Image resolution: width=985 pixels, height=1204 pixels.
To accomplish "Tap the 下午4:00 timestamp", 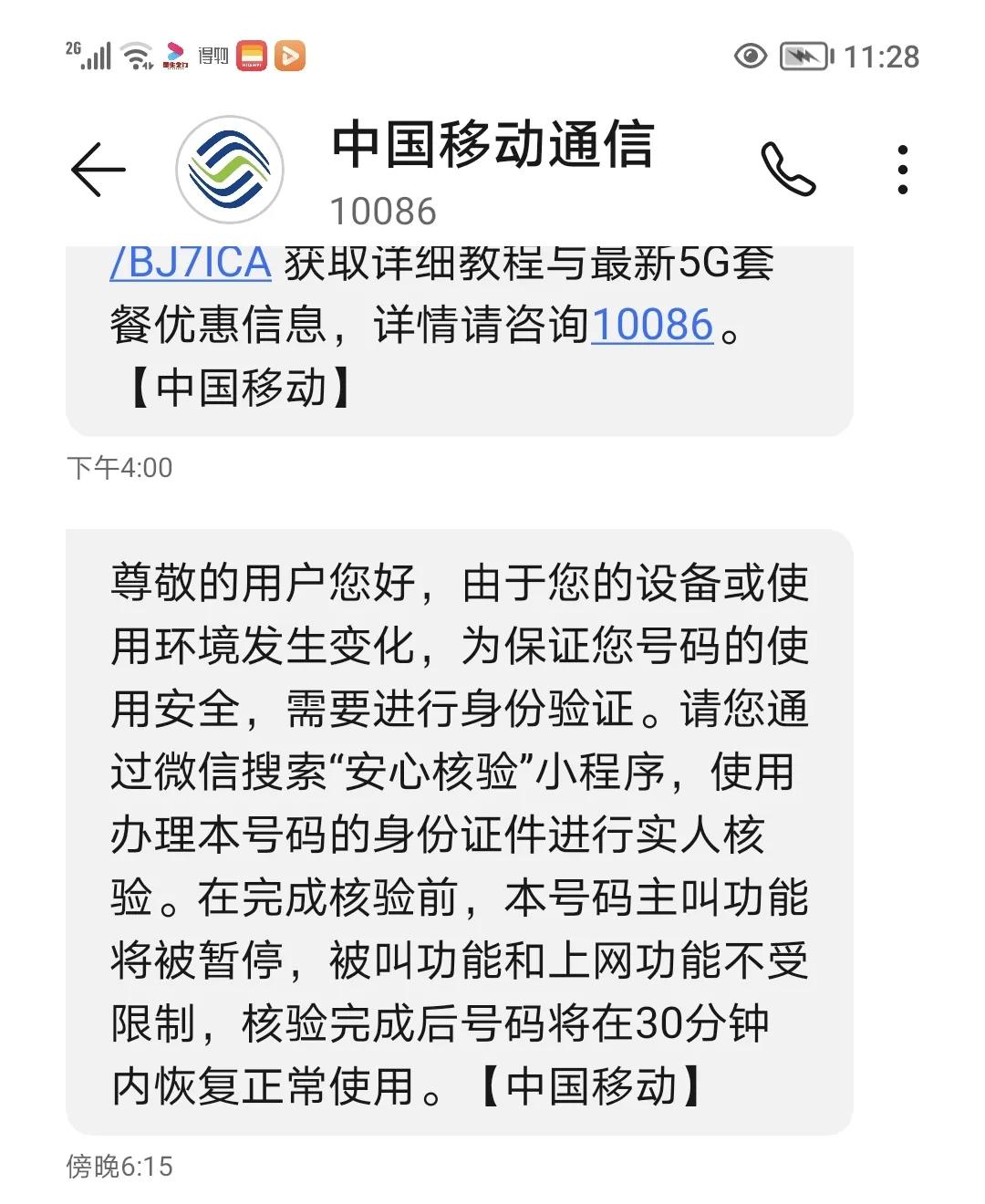I will [120, 467].
